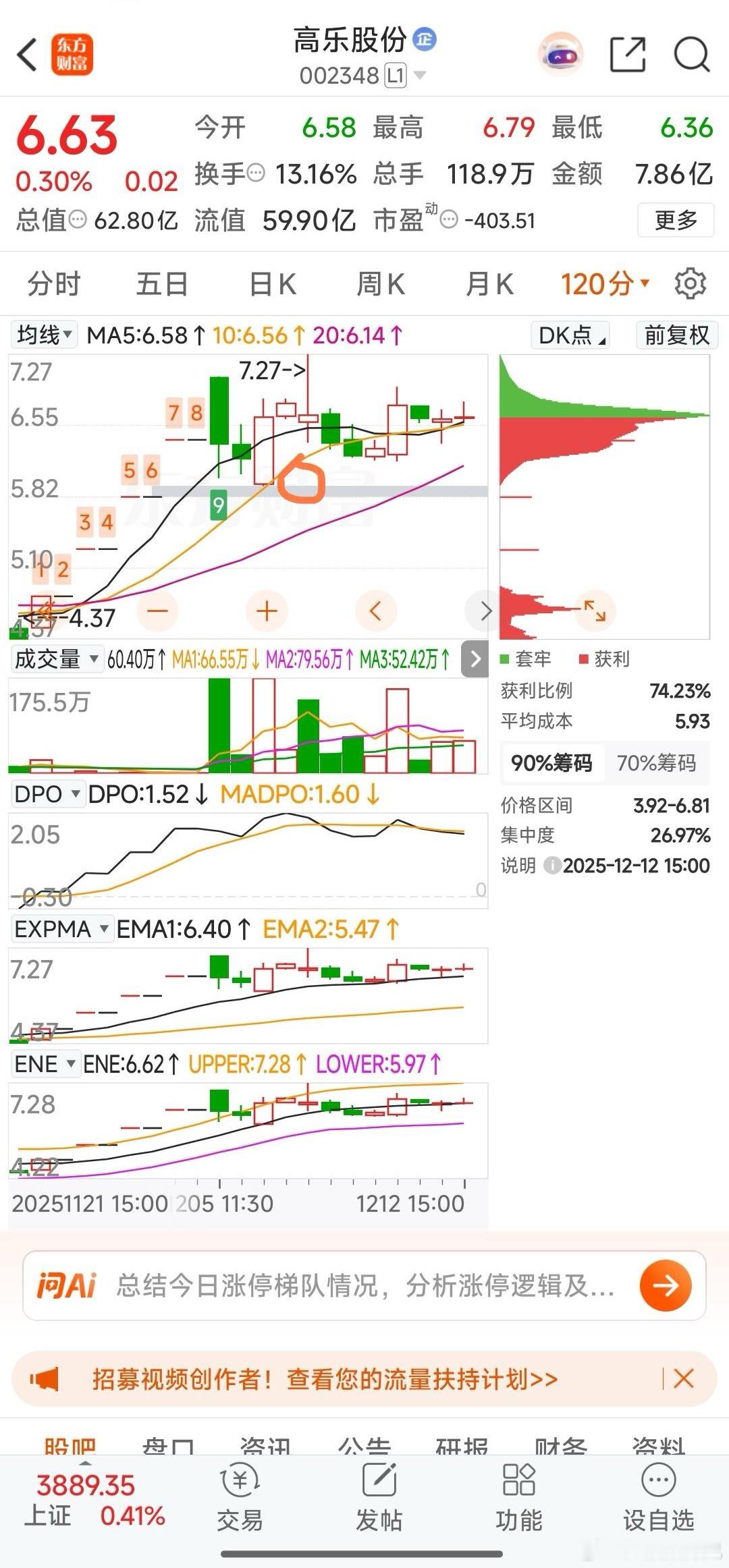Tap the back arrow to leave stock page
Screen dimensions: 729x1568
coord(27,53)
